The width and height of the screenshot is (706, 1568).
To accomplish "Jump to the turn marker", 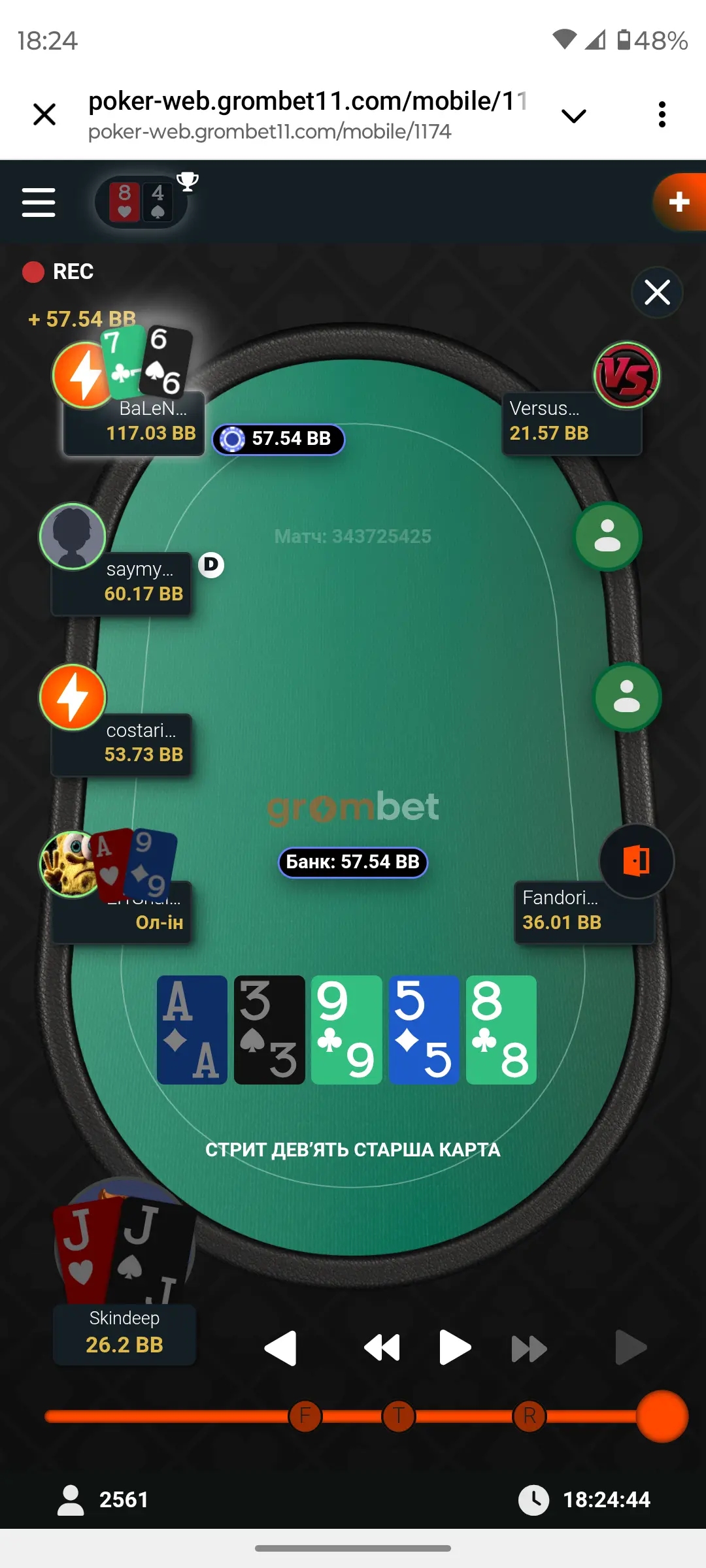I will point(399,1416).
